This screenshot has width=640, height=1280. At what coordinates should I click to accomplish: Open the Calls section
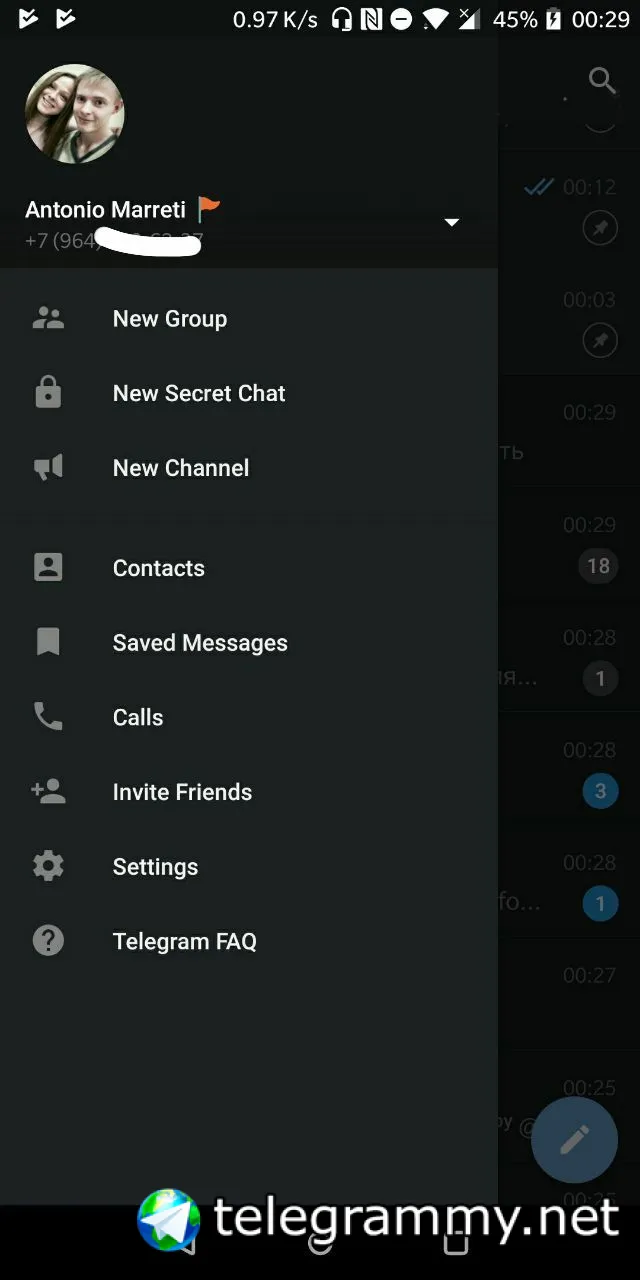click(x=138, y=717)
